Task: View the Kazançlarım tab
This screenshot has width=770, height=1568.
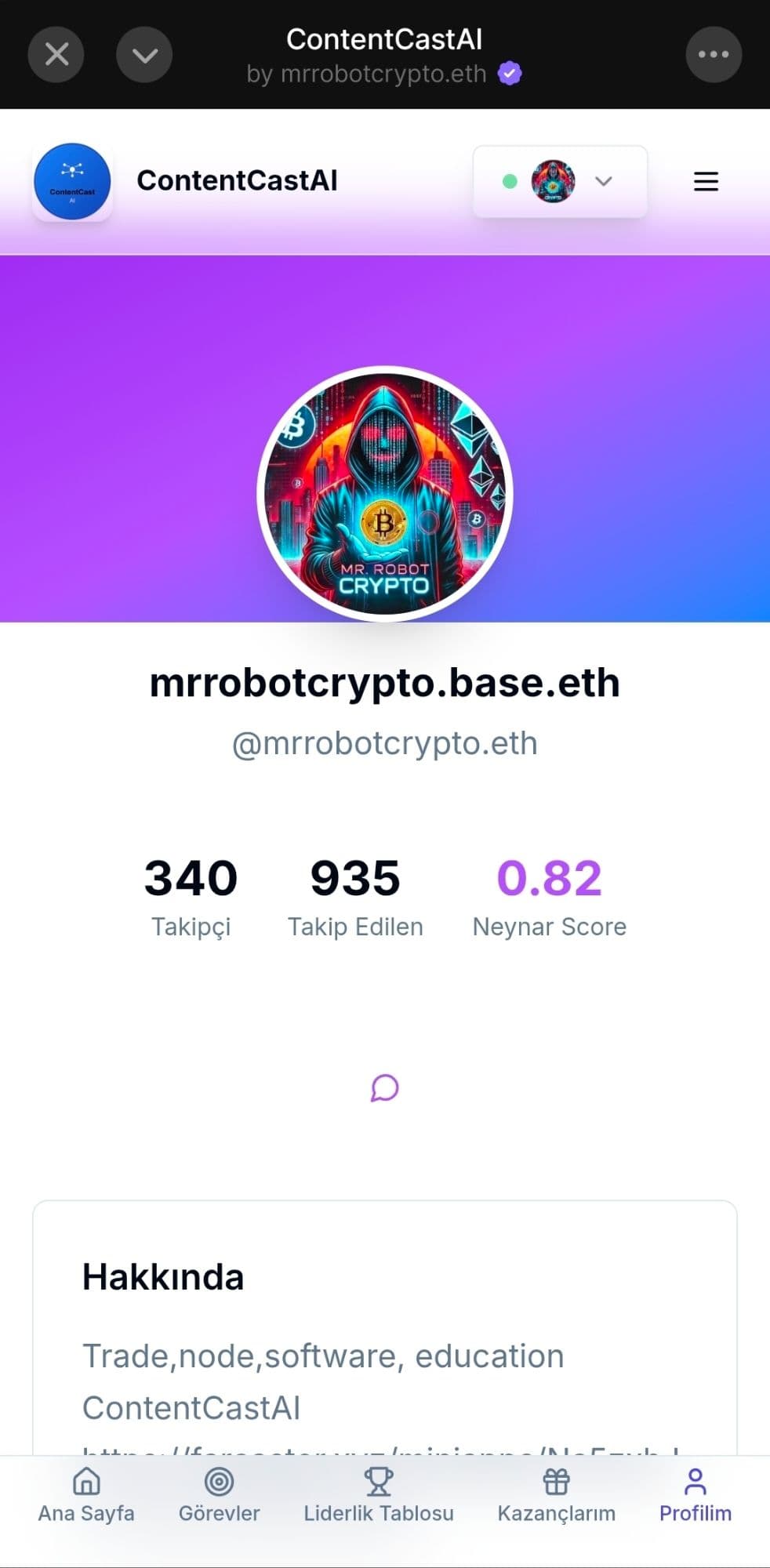Action: [x=556, y=1495]
